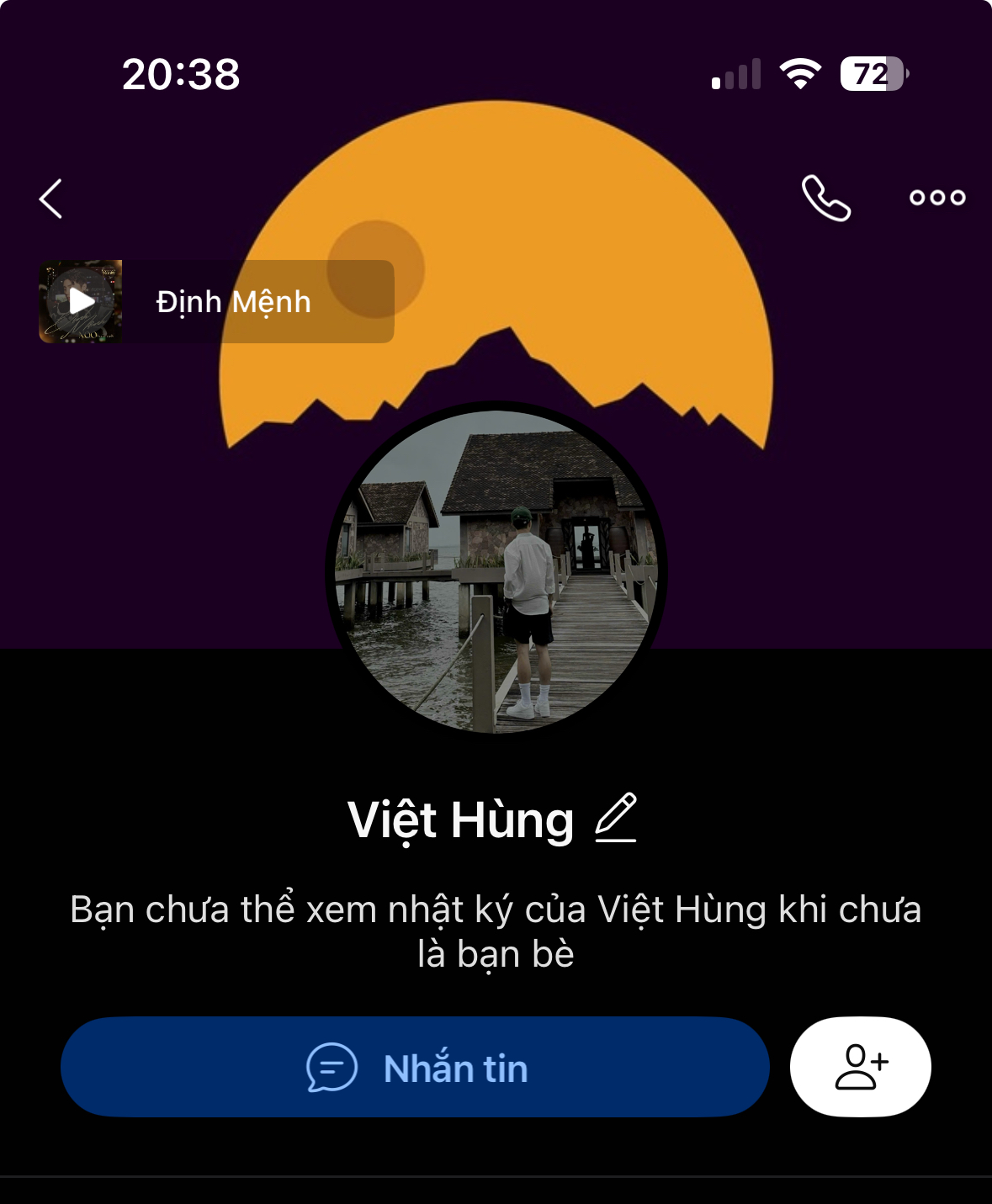This screenshot has height=1204, width=992.
Task: Send a friend request with the add-friend button
Action: 860,1067
